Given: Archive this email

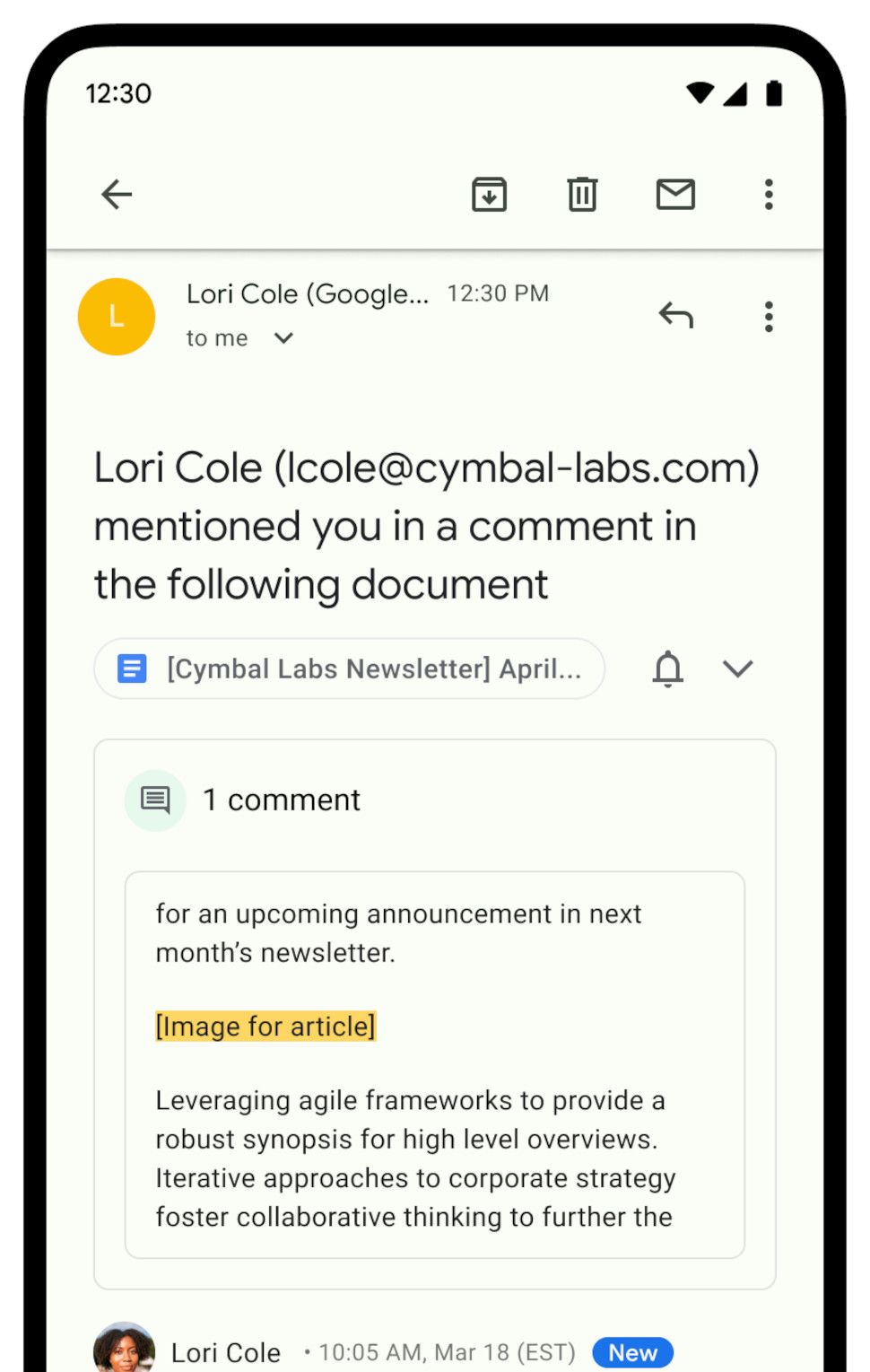Looking at the screenshot, I should tap(490, 194).
